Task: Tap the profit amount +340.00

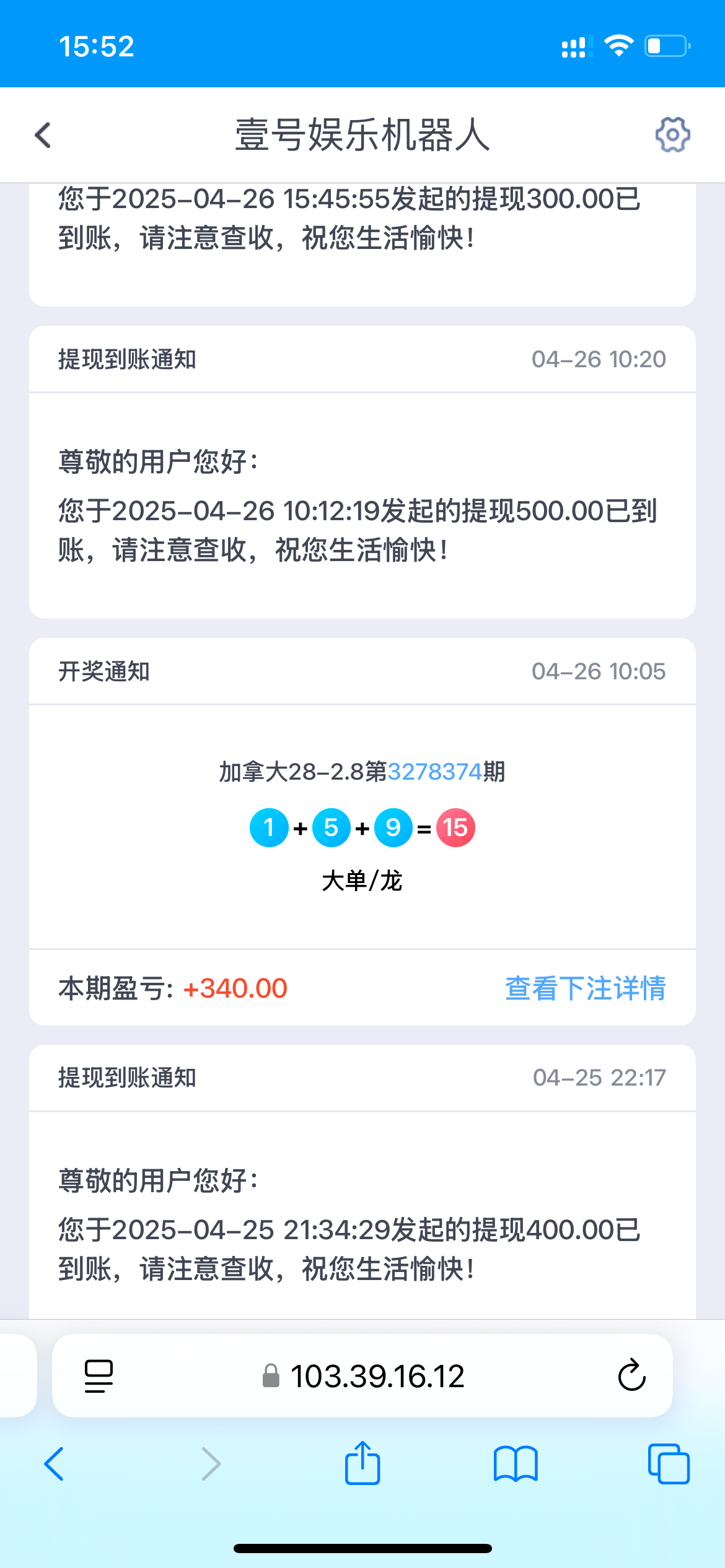Action: [234, 988]
